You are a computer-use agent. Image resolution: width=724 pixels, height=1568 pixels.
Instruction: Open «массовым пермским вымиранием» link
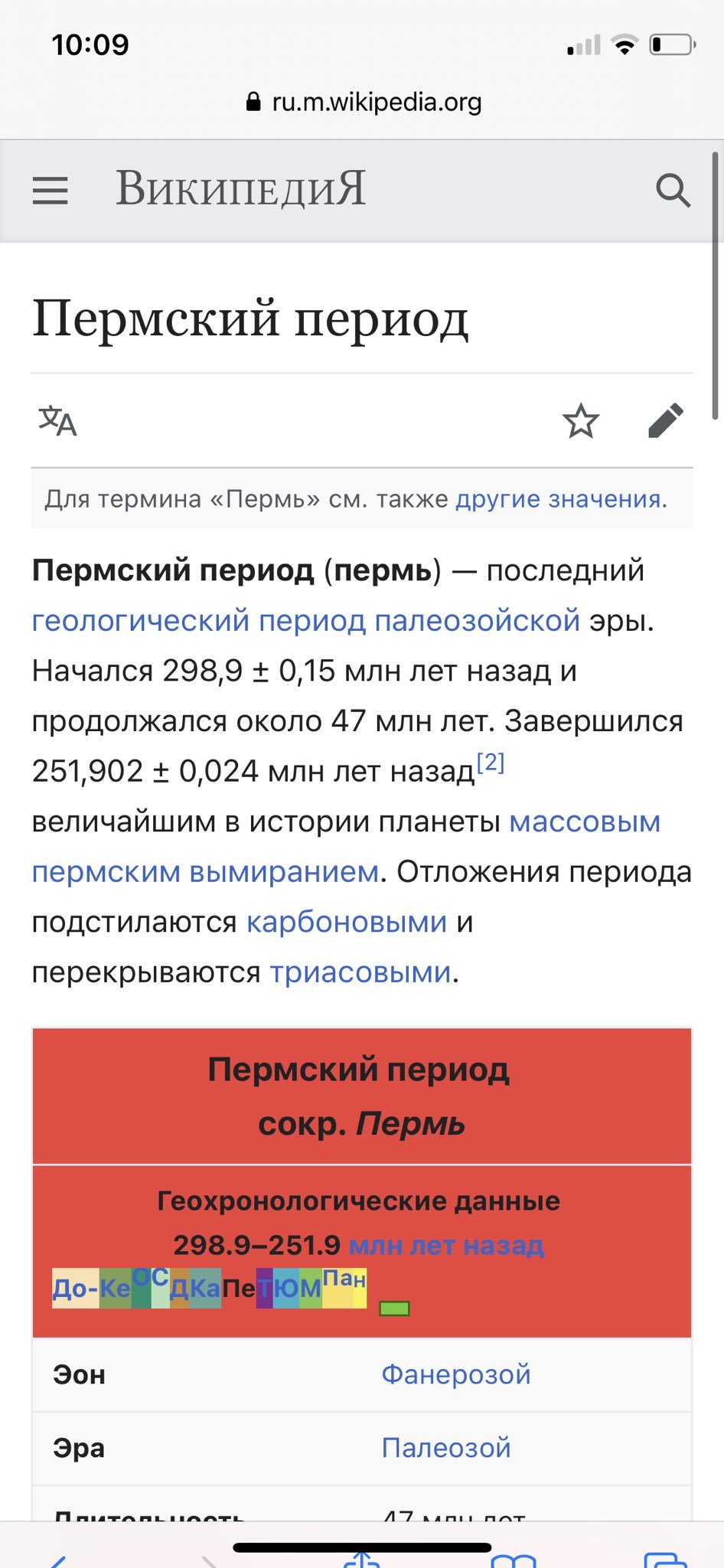click(584, 822)
